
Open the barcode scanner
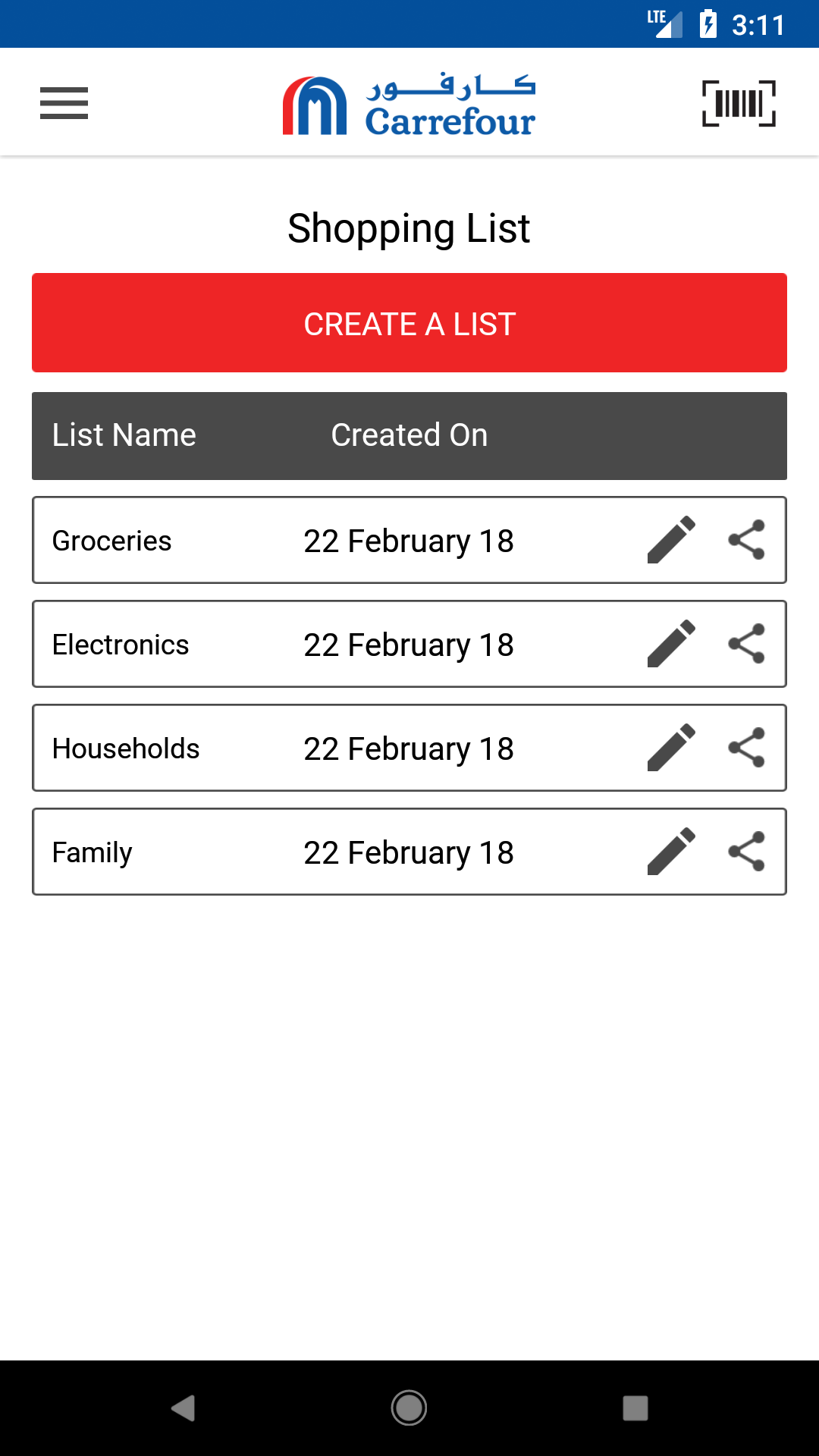739,103
